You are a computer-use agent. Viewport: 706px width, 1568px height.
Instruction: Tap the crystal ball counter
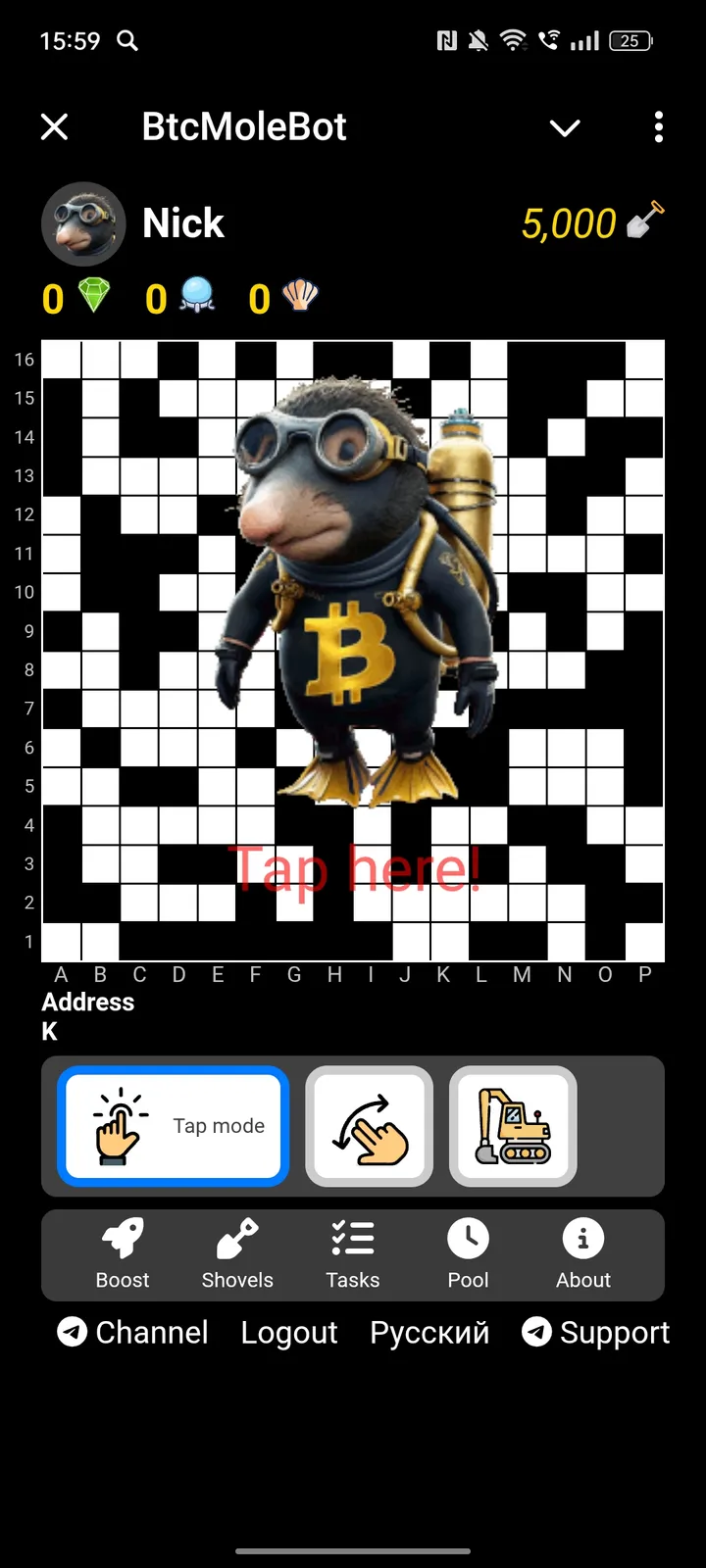pos(178,298)
